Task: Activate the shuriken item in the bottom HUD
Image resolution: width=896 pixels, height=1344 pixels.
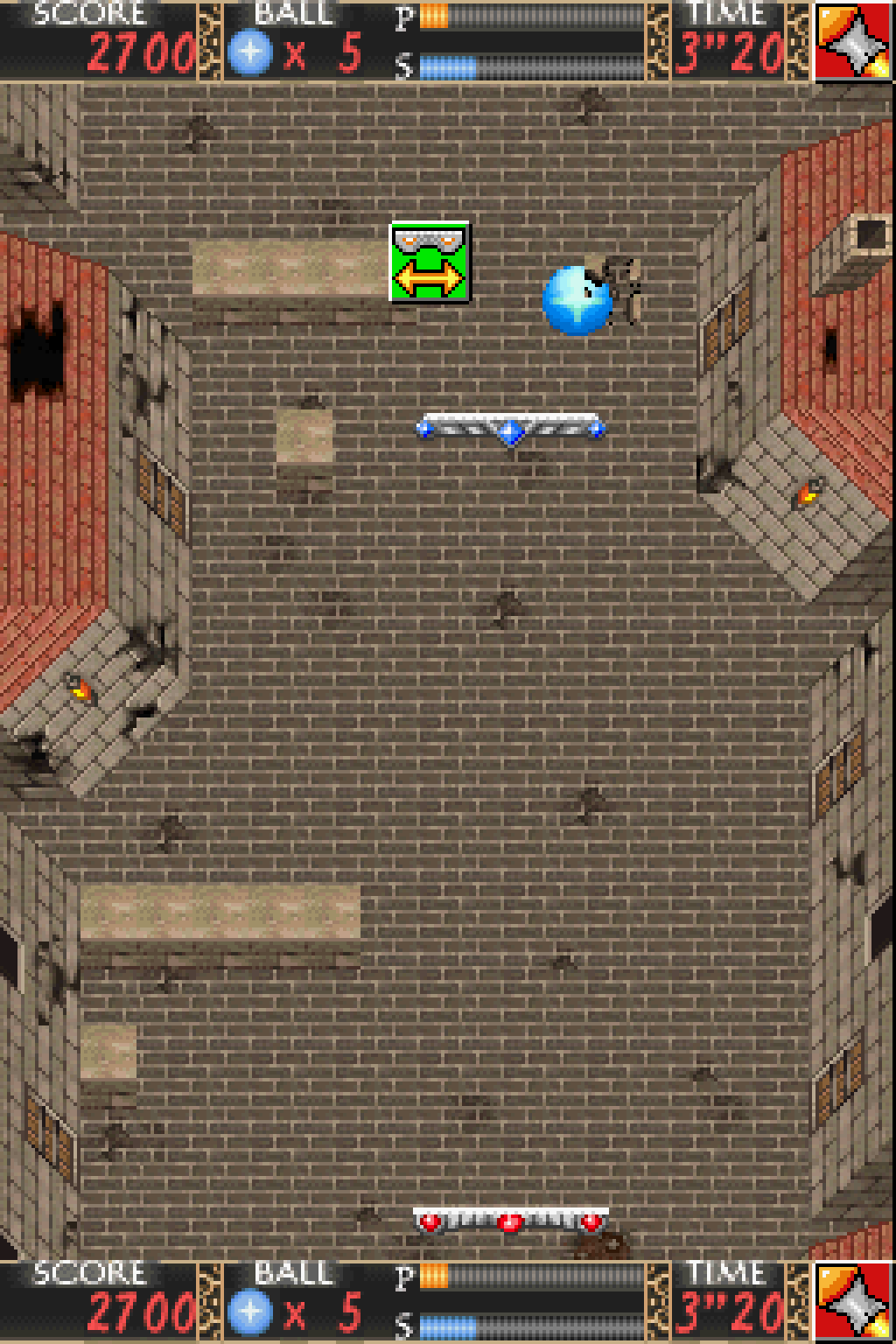Action: 853,1301
